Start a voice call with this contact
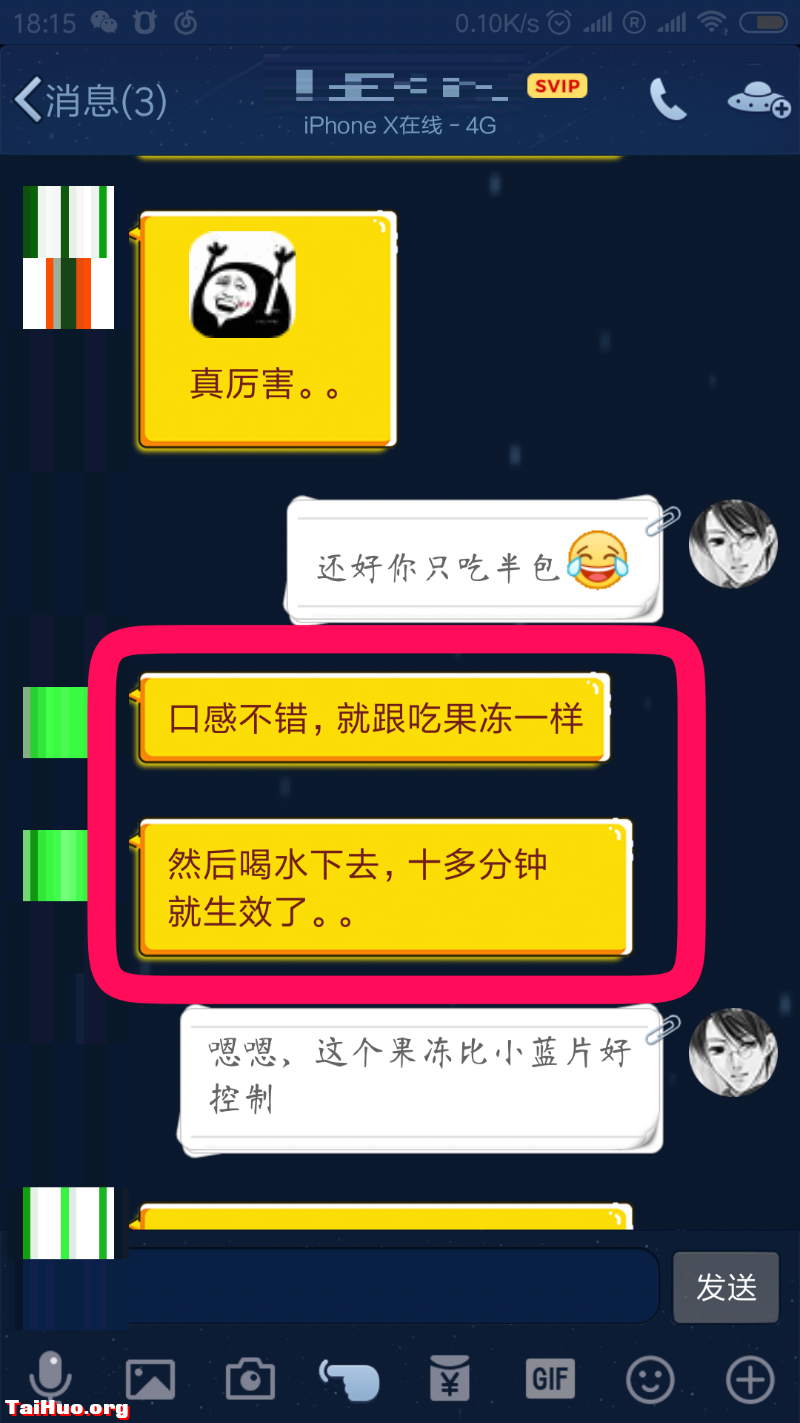The height and width of the screenshot is (1423, 800). (667, 99)
